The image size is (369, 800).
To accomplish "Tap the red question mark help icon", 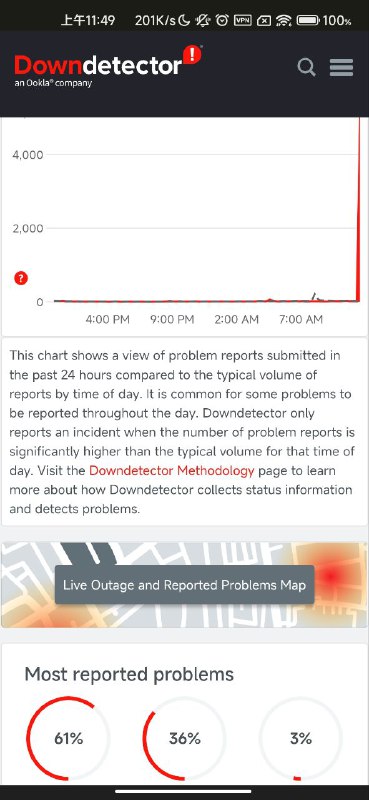I will coord(20,278).
